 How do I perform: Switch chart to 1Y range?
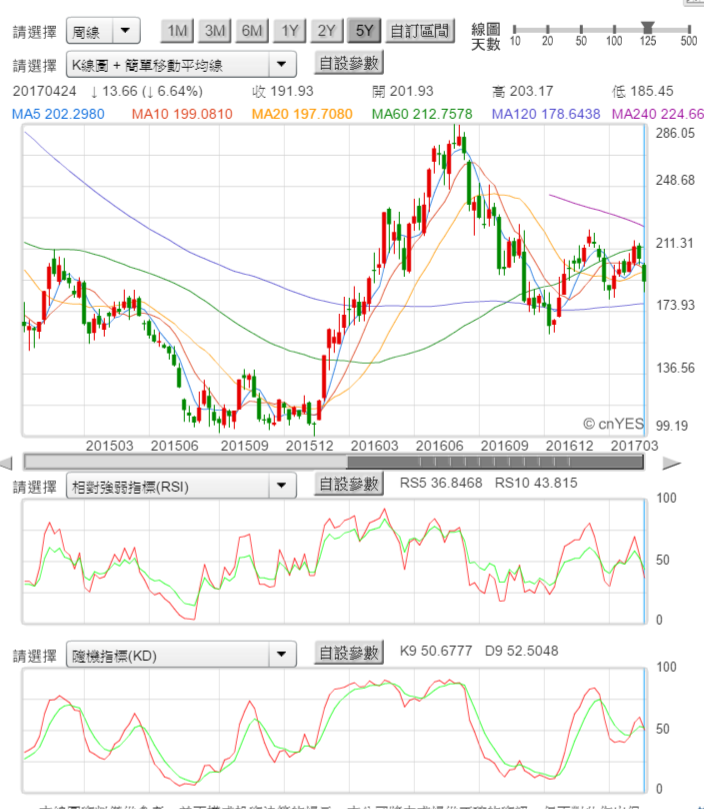point(289,31)
